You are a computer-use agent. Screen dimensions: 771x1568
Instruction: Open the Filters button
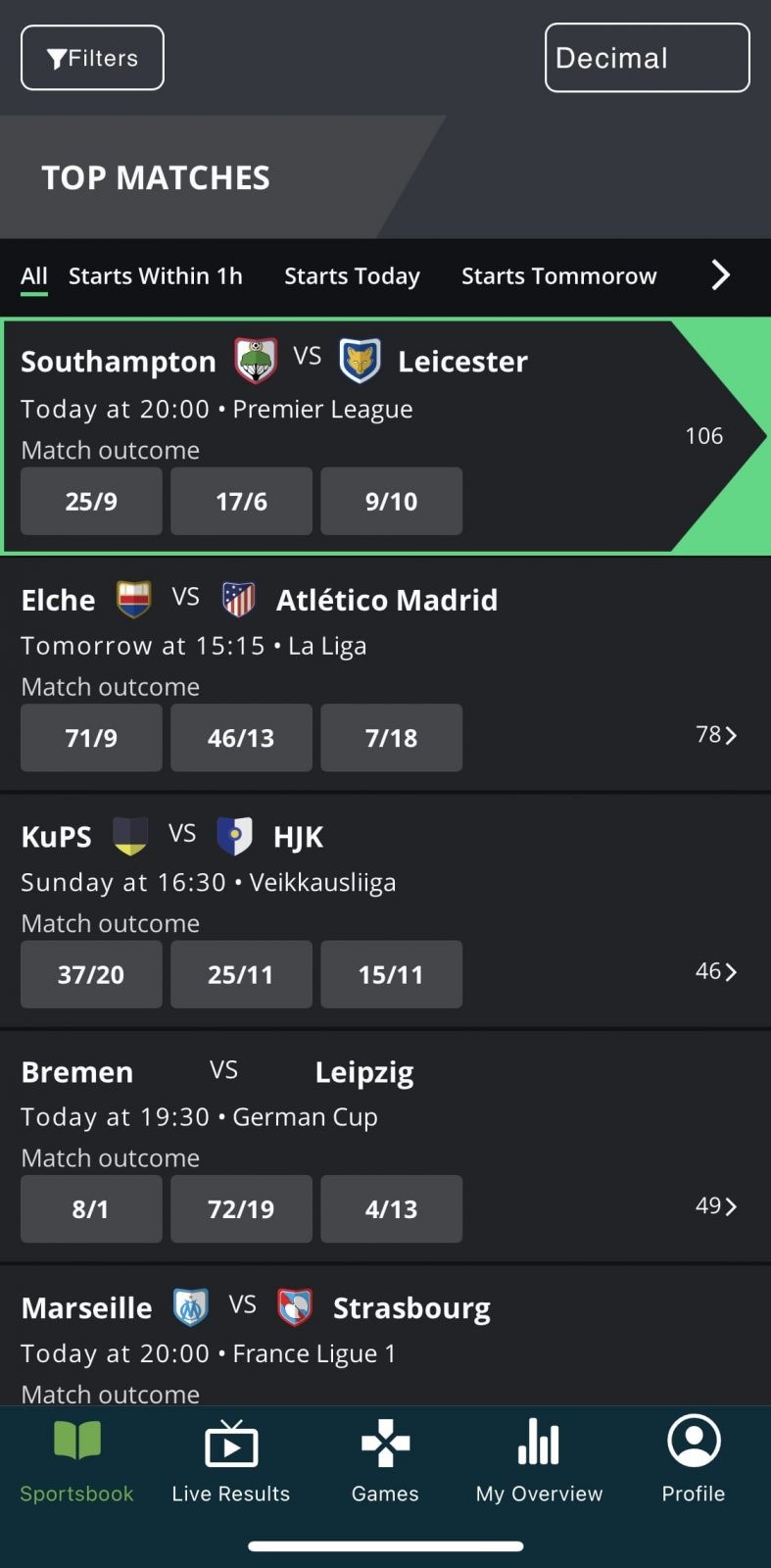click(92, 59)
